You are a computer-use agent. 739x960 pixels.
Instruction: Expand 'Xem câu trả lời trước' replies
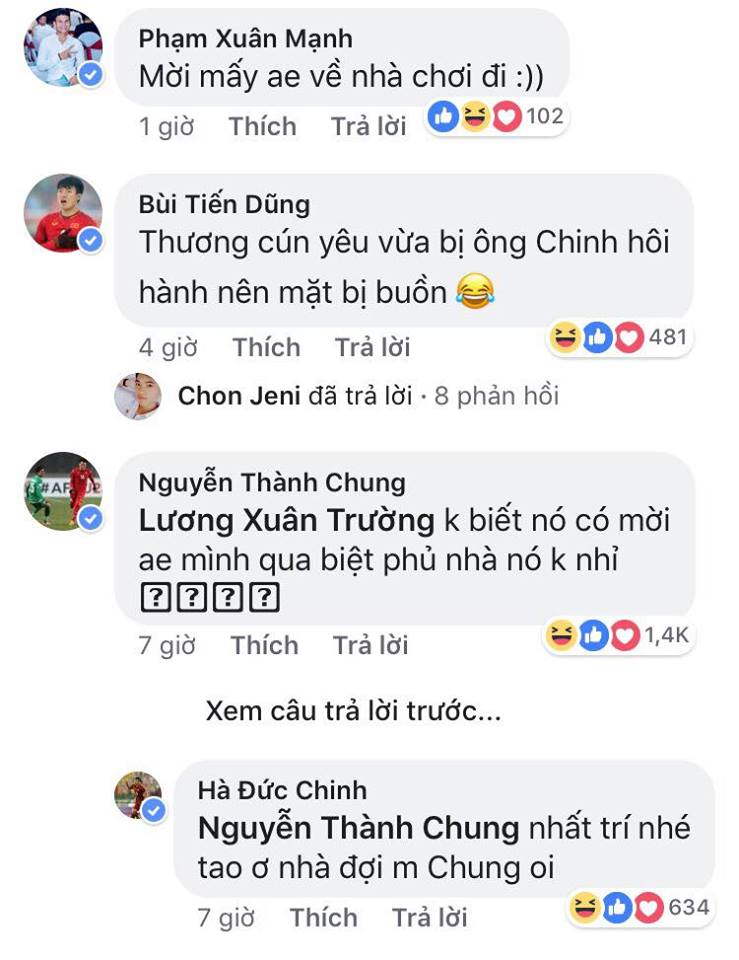click(x=353, y=711)
